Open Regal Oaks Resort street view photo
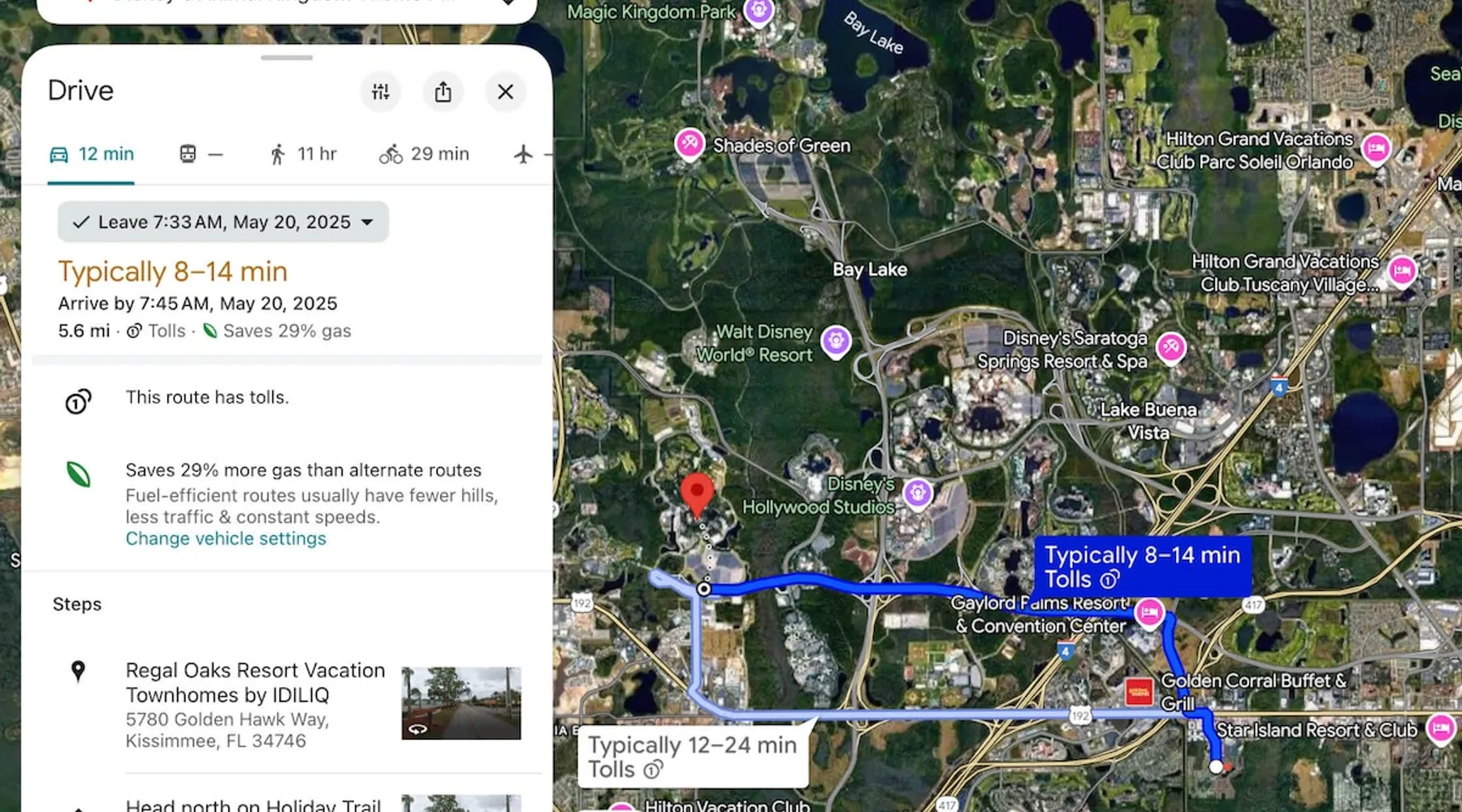 461,703
